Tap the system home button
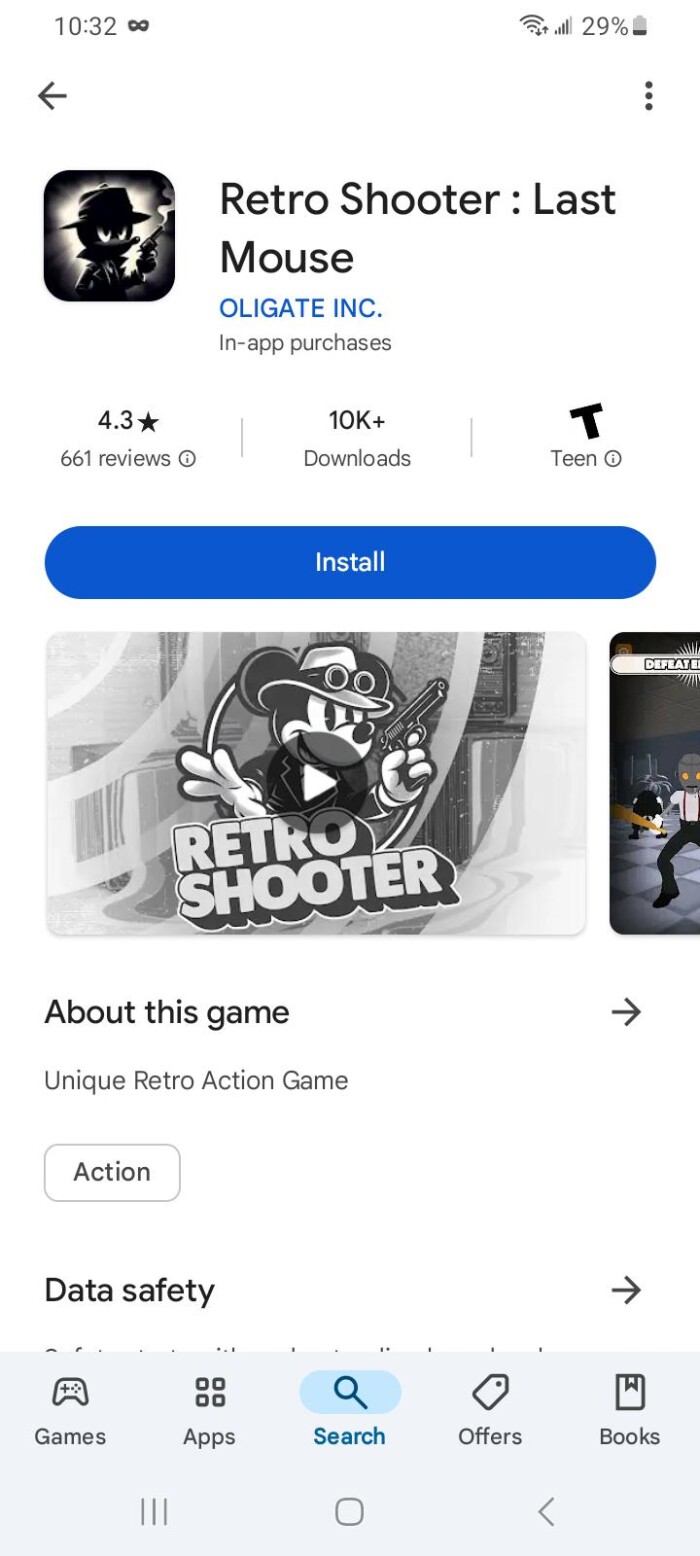Screen dimensions: 700x1556 tap(349, 1511)
